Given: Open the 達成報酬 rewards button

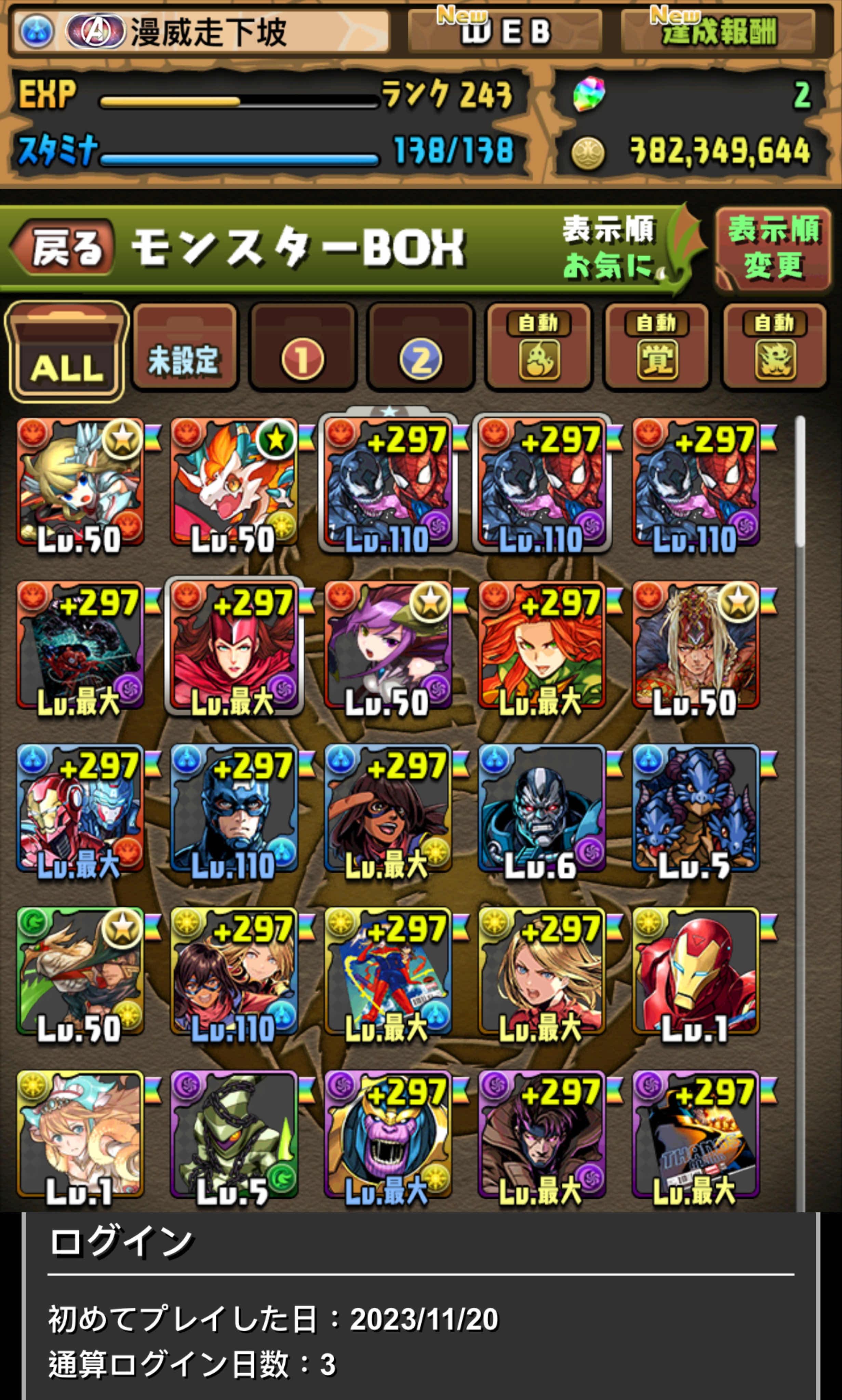Looking at the screenshot, I should coord(718,31).
